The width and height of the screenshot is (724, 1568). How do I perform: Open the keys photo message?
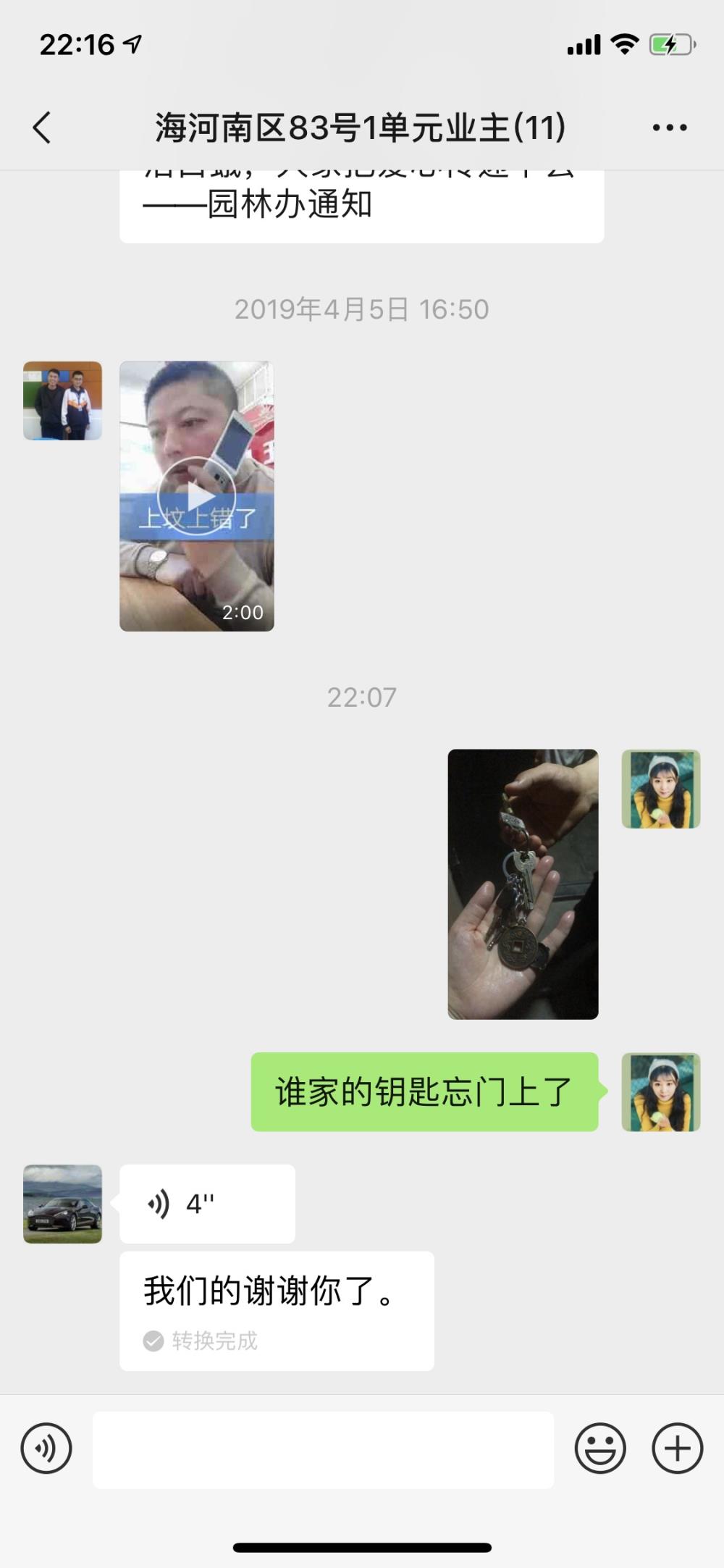(x=523, y=884)
